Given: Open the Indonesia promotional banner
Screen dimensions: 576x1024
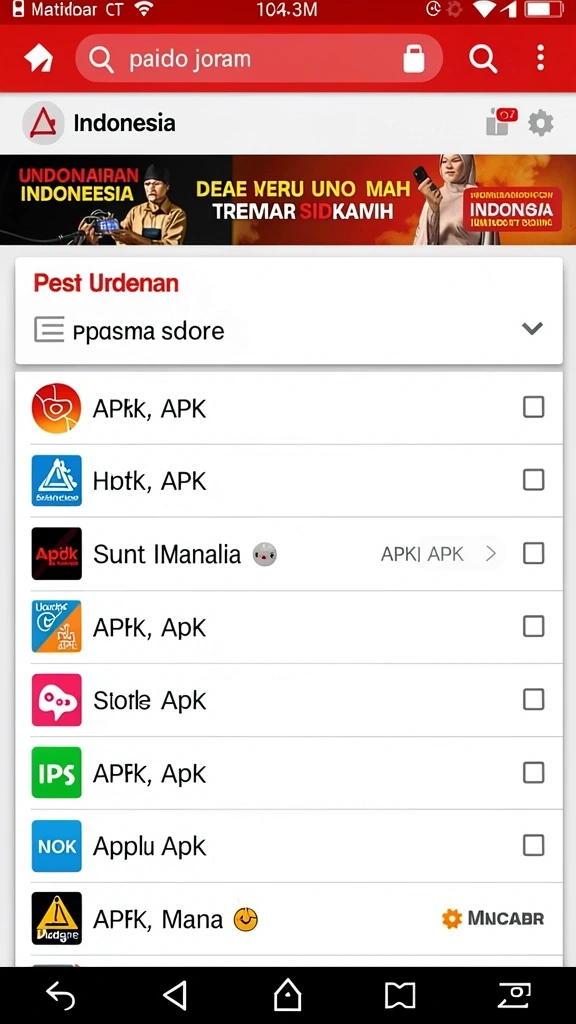Looking at the screenshot, I should point(288,199).
